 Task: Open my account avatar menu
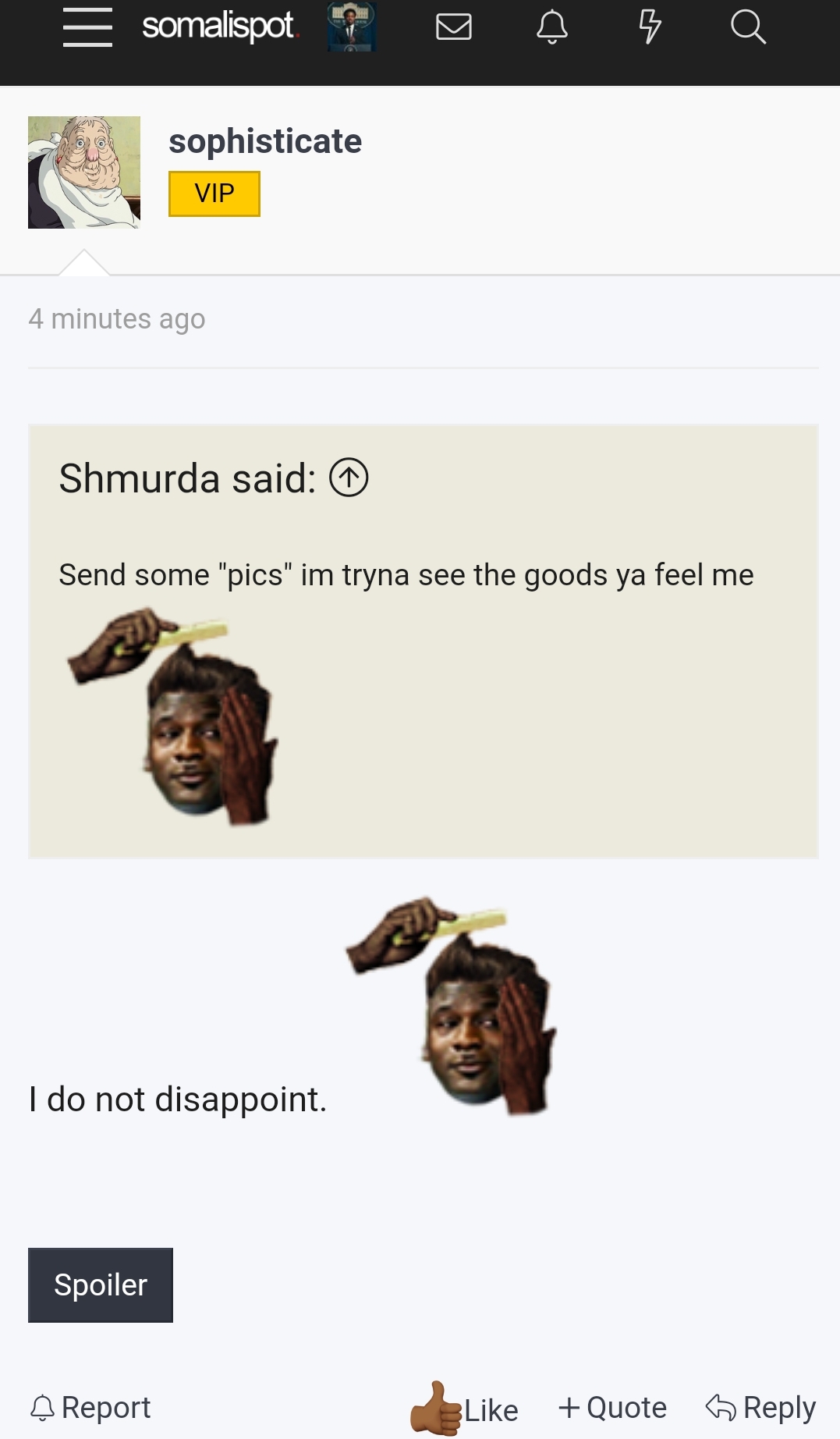point(352,27)
